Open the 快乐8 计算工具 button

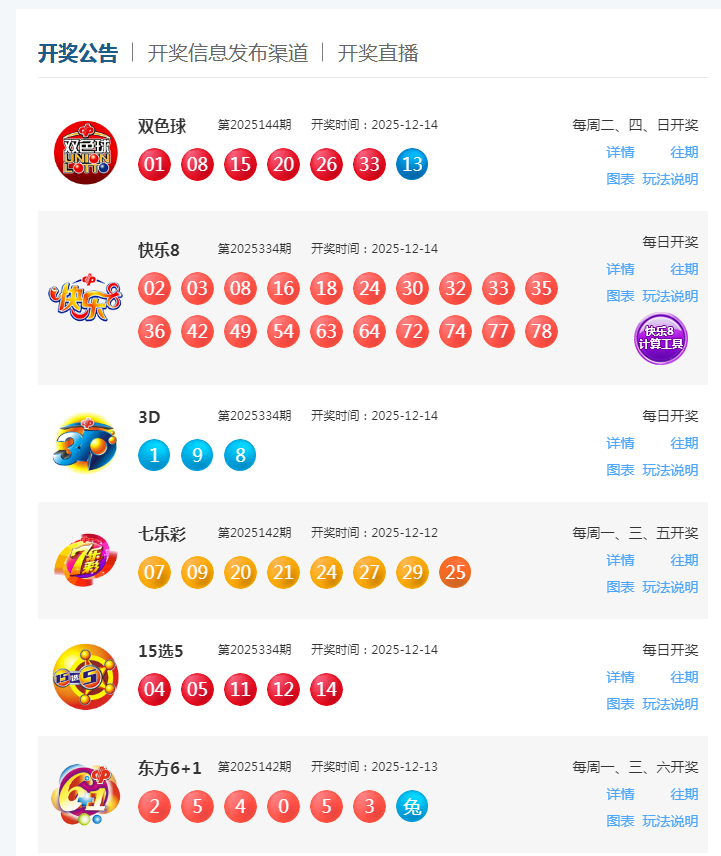pos(661,339)
